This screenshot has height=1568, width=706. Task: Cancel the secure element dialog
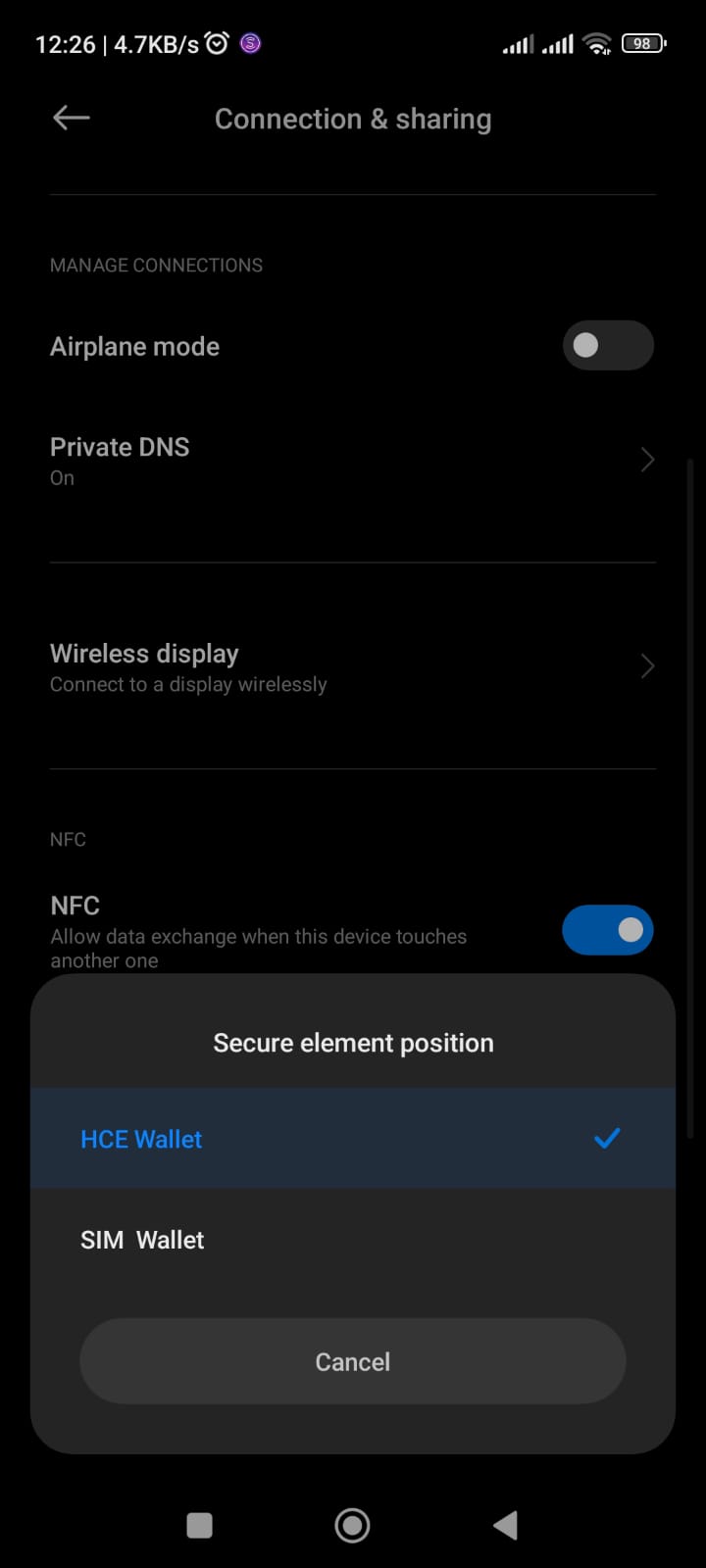click(x=353, y=1361)
